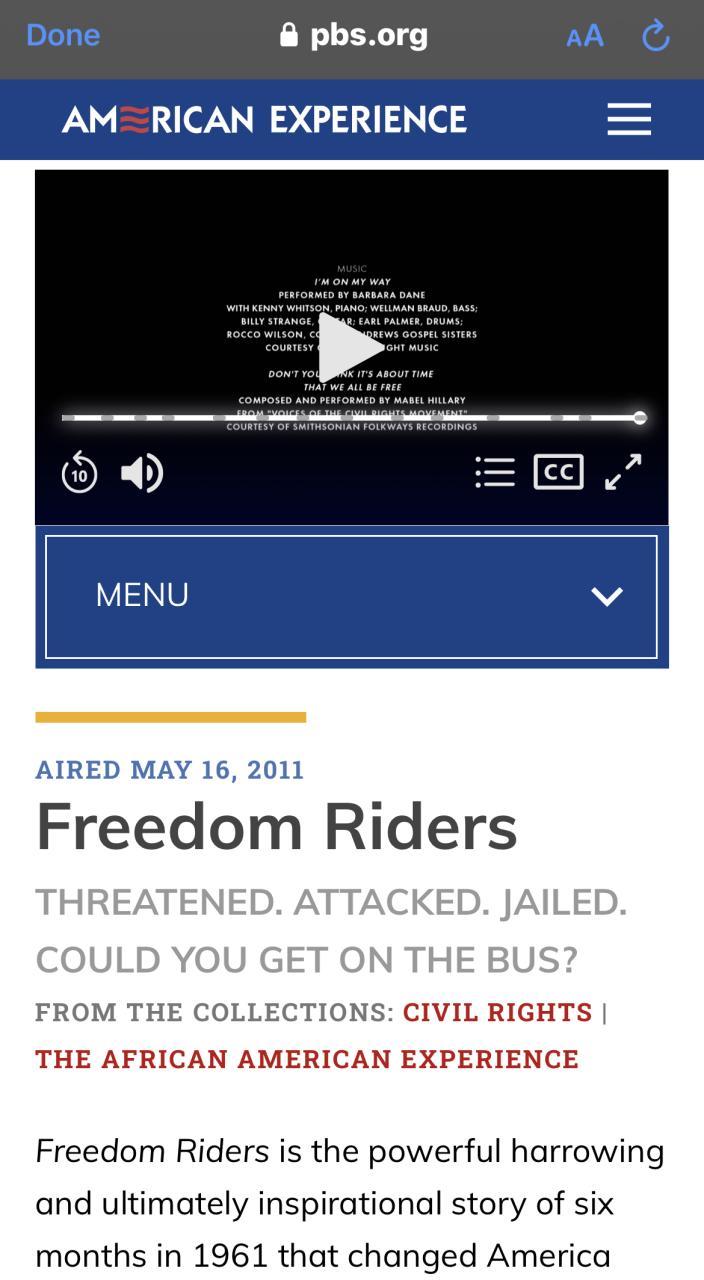Open The African American Experience collection

click(307, 1059)
